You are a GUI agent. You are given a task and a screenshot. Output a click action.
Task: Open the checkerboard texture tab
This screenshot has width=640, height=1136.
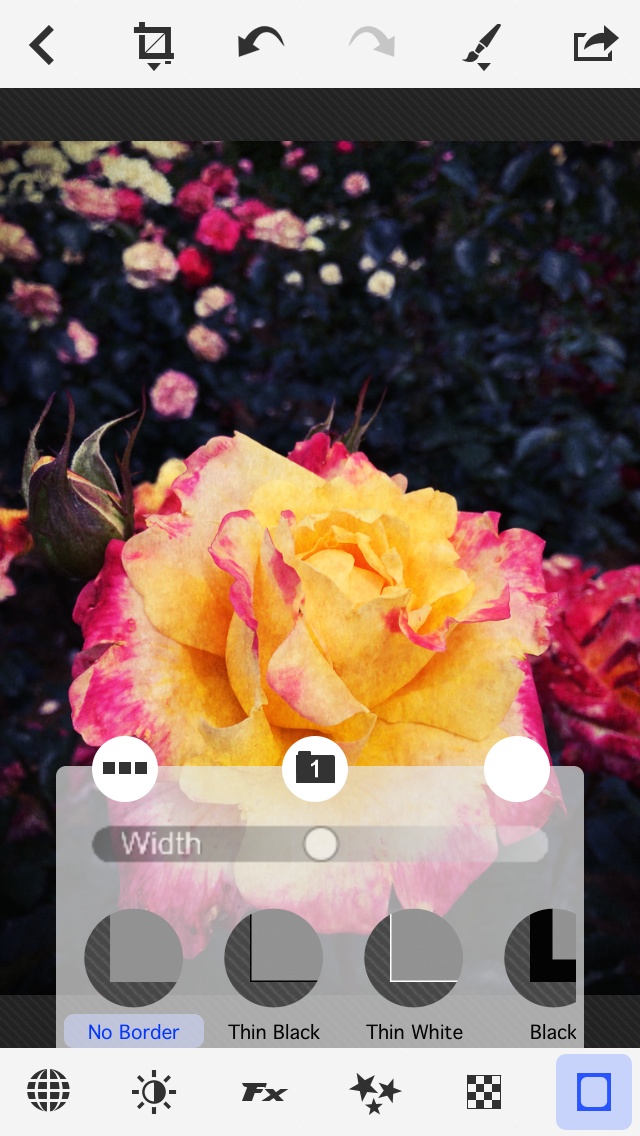pos(484,1092)
